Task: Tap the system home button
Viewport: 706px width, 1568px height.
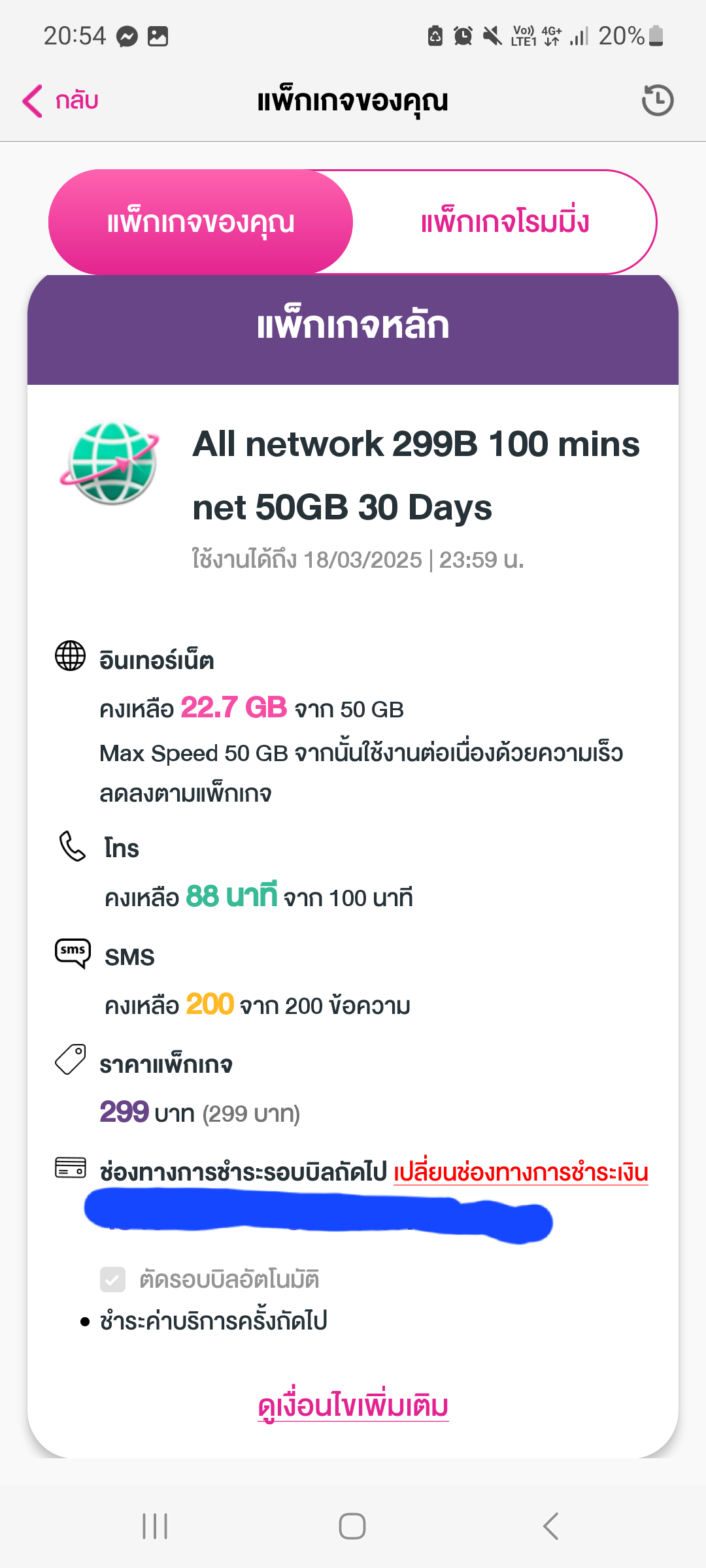Action: point(352,1526)
